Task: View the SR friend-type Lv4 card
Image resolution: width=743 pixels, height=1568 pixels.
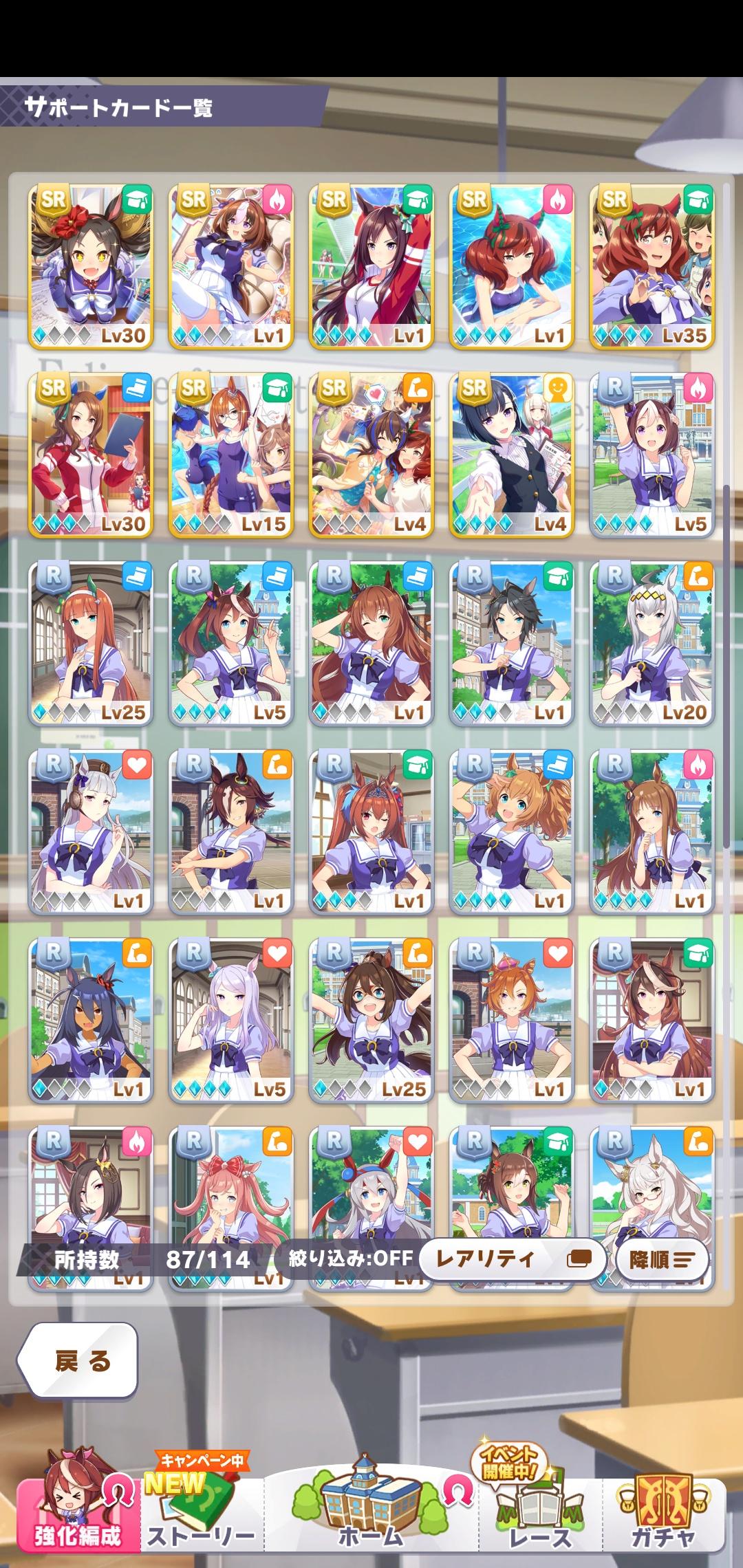Action: point(512,455)
